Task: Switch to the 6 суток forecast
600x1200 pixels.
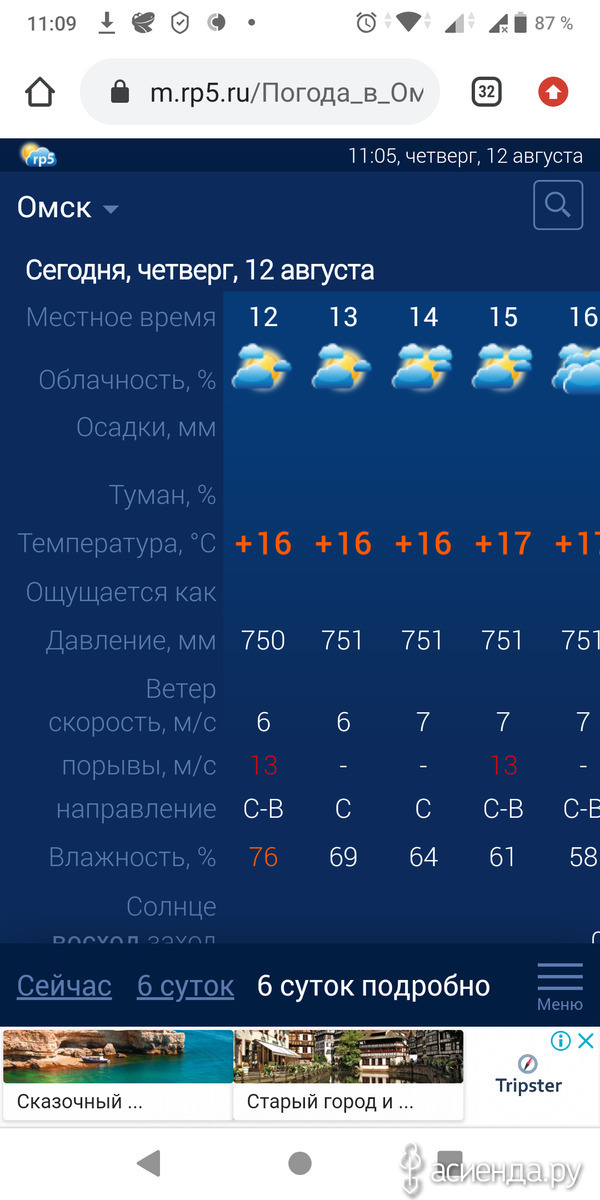Action: click(185, 986)
